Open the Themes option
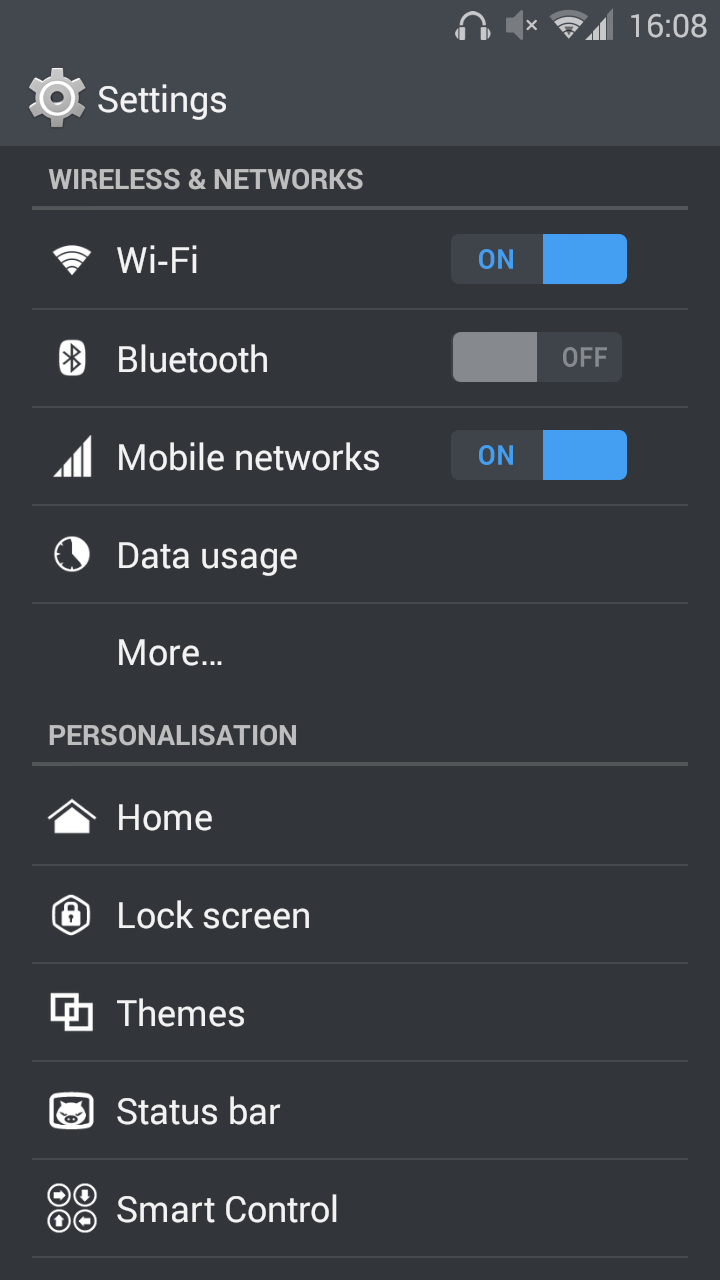 (181, 1014)
